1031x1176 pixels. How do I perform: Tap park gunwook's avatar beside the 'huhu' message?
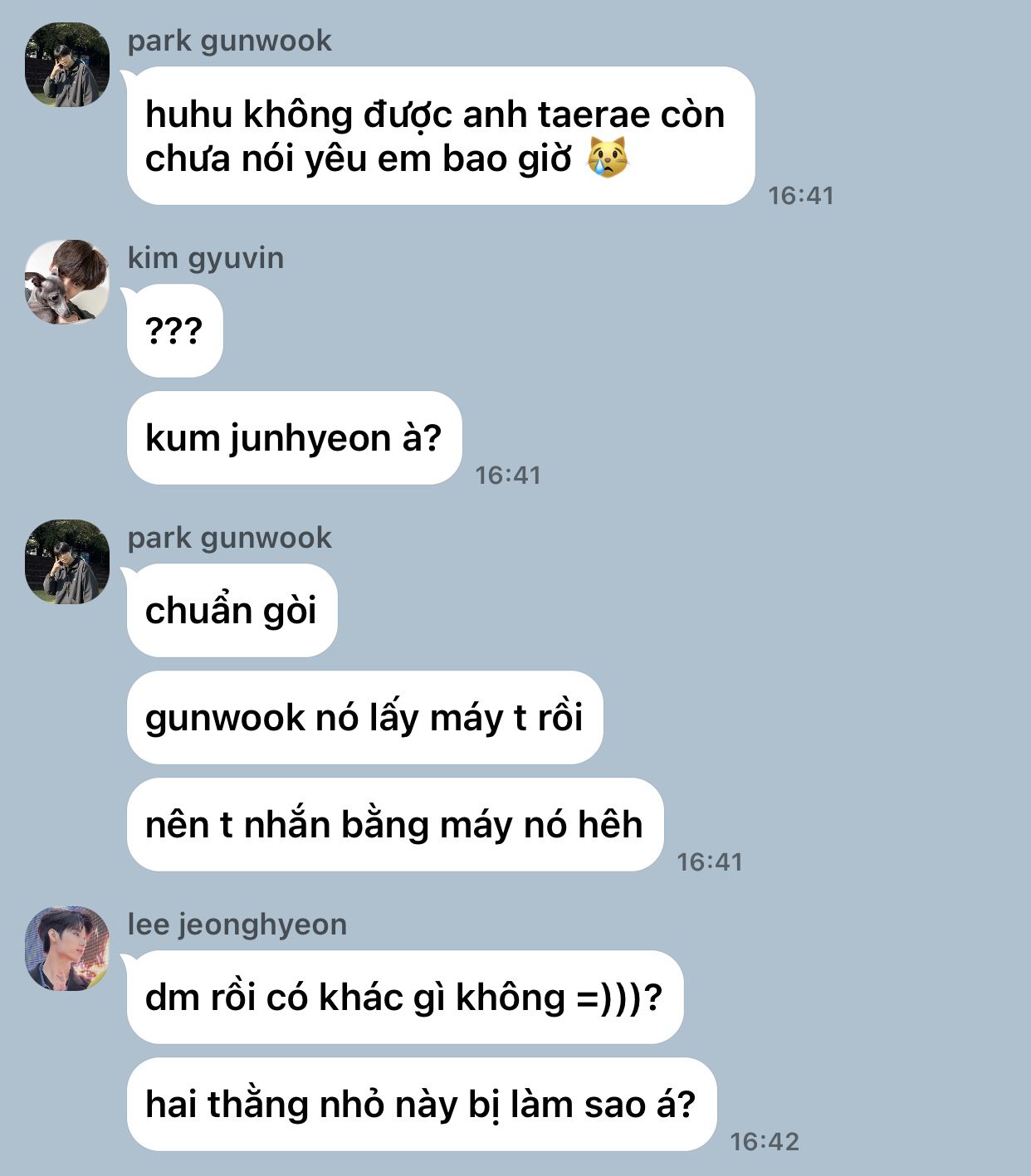tap(67, 65)
